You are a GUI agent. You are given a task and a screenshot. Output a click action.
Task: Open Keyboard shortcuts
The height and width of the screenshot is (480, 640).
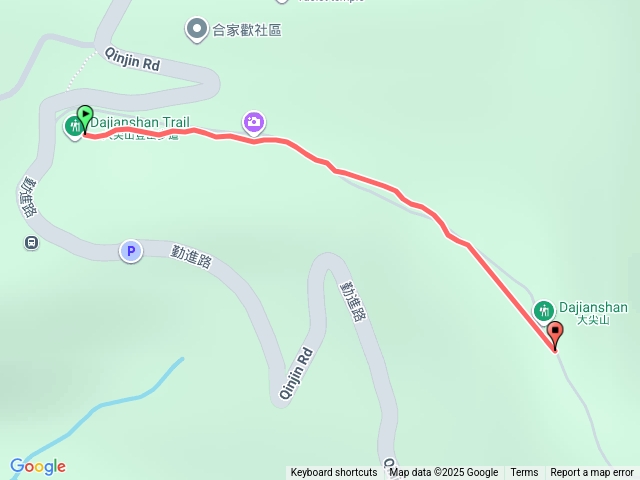point(334,472)
